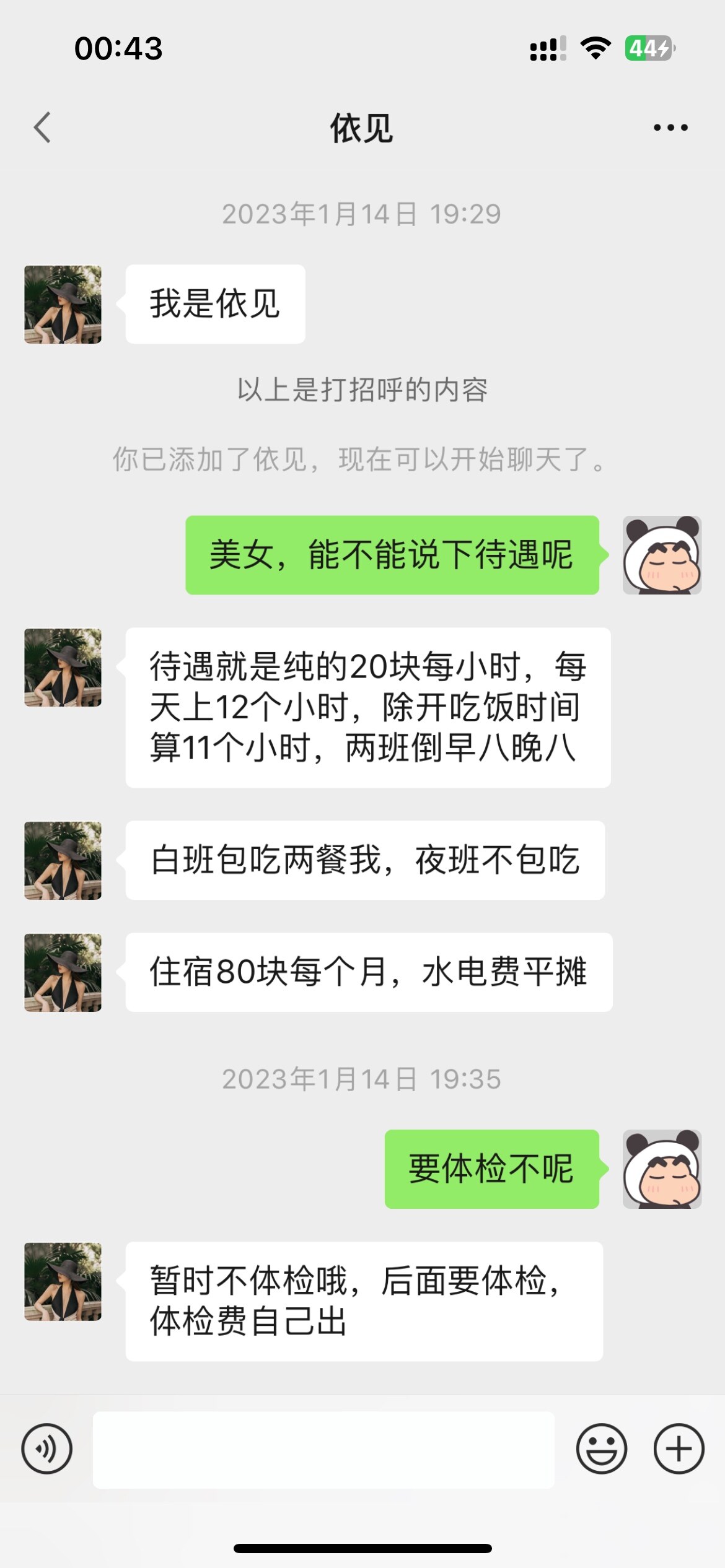Switch to voice message input
725x1568 pixels.
(x=47, y=1449)
